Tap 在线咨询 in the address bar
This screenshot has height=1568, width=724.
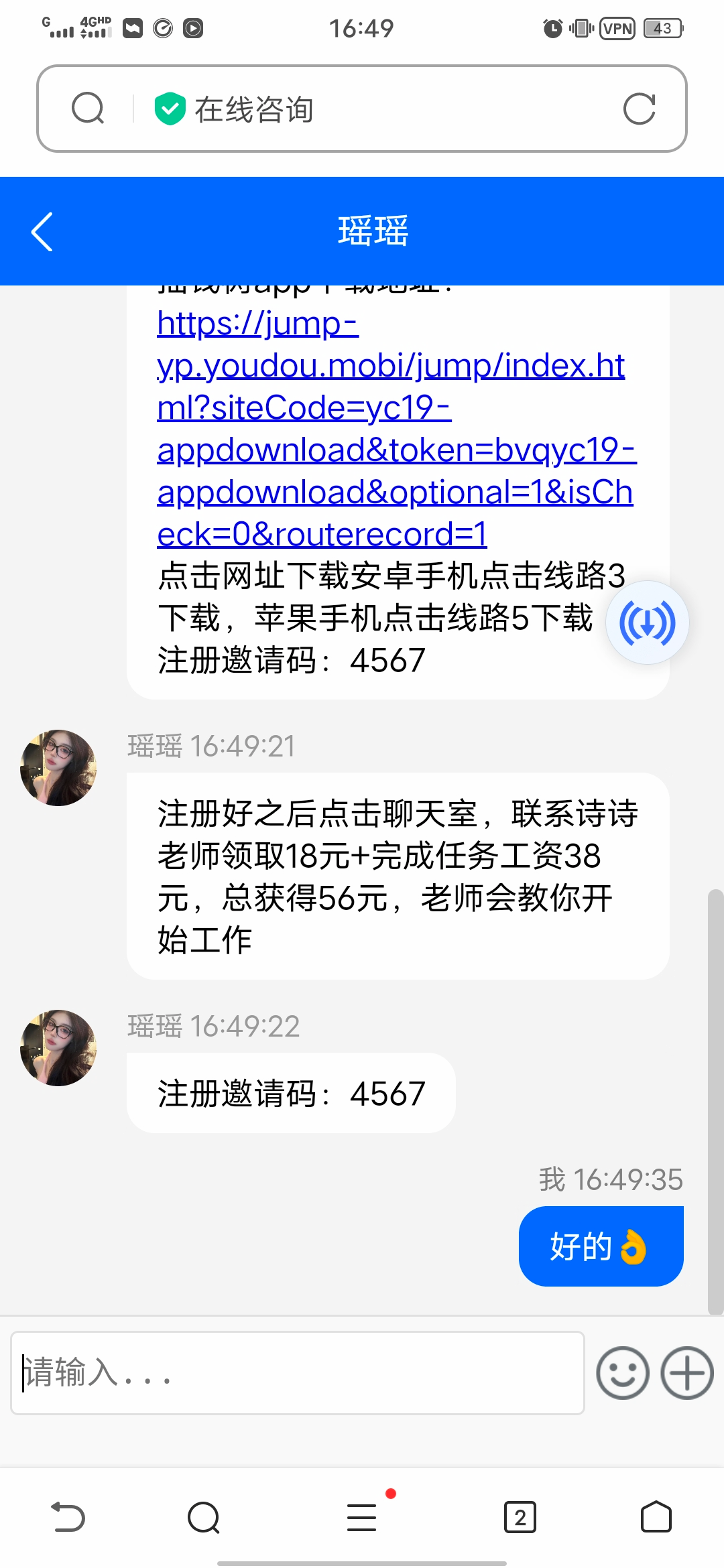click(x=255, y=109)
